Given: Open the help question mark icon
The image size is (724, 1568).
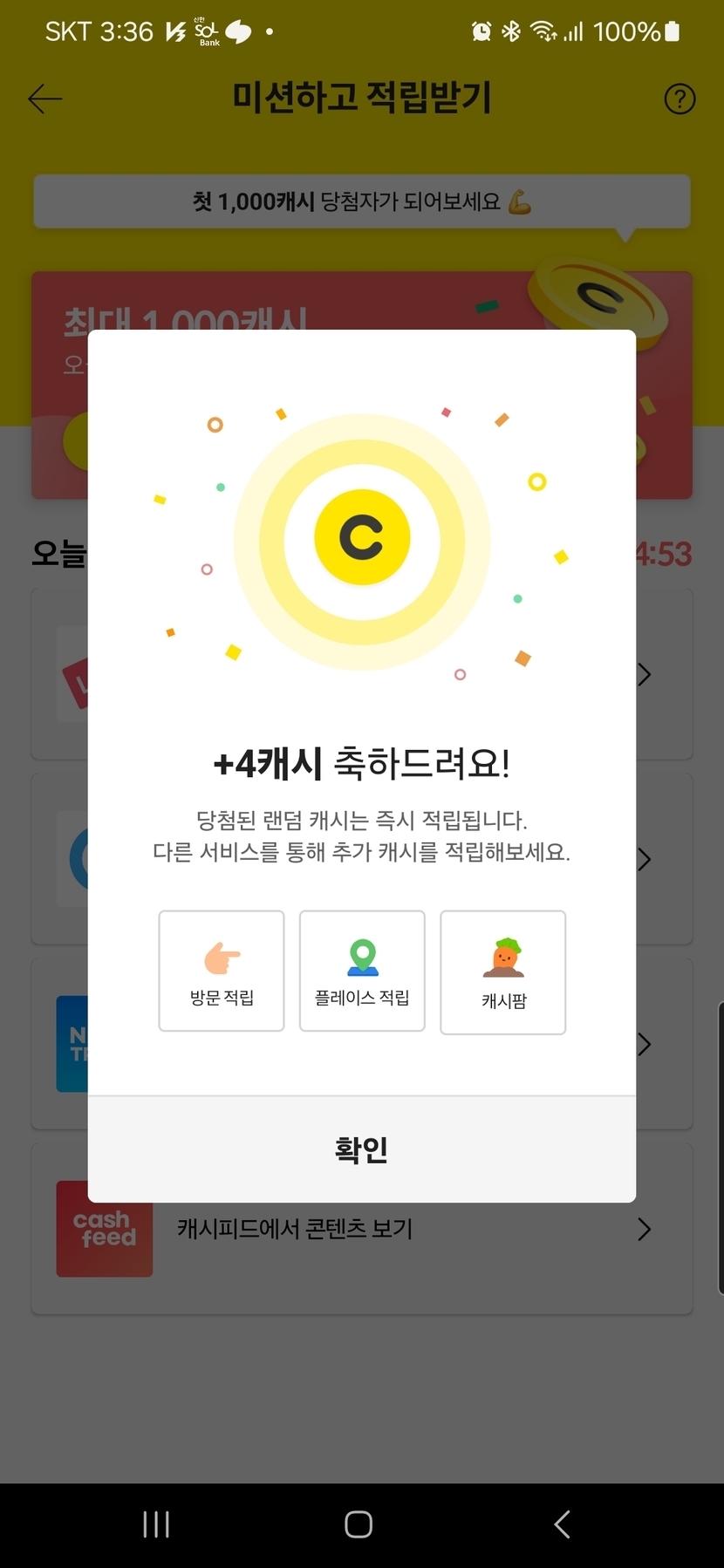Looking at the screenshot, I should coord(680,99).
